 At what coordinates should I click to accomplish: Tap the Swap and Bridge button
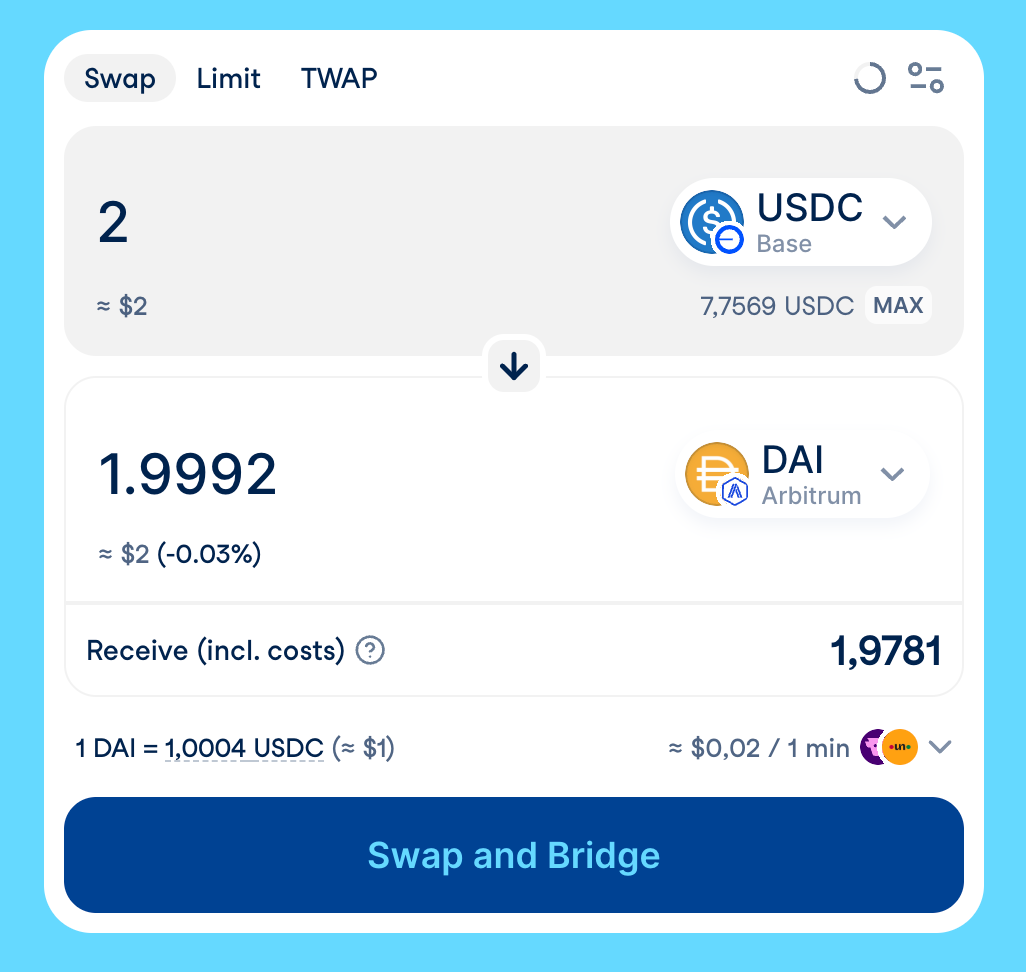[514, 855]
